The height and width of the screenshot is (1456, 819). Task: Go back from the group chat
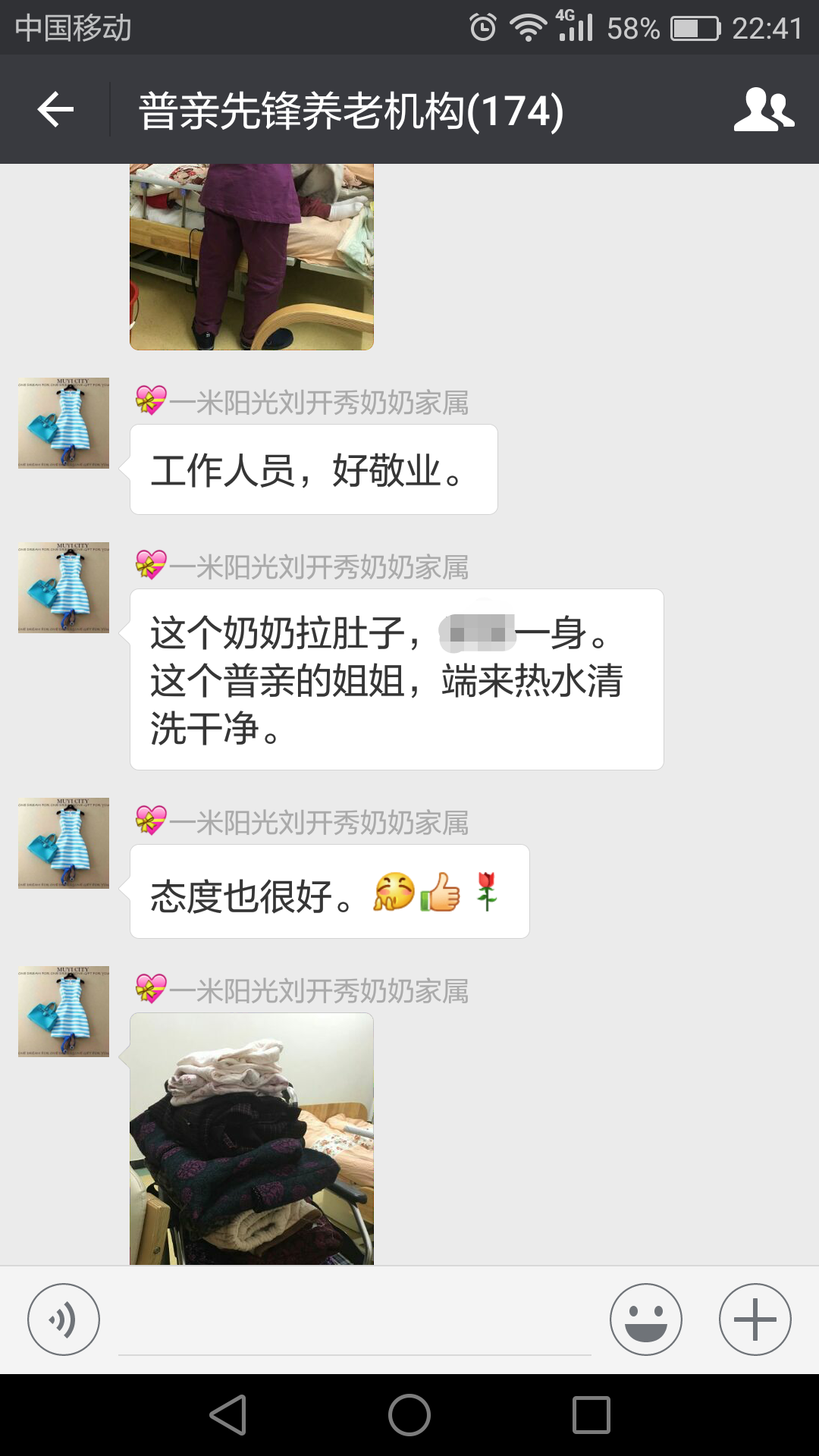[x=55, y=111]
